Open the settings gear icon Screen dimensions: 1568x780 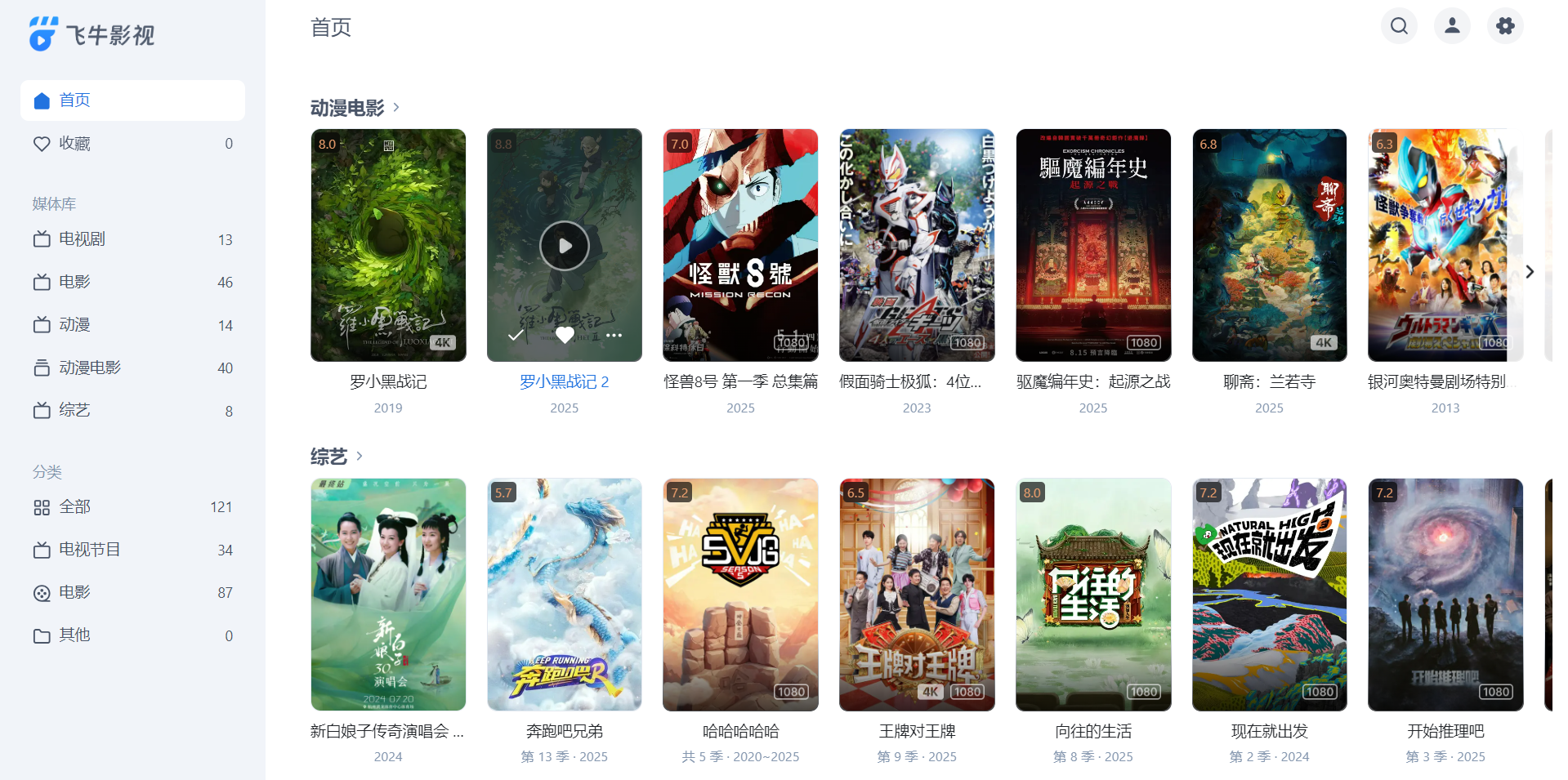pyautogui.click(x=1505, y=26)
